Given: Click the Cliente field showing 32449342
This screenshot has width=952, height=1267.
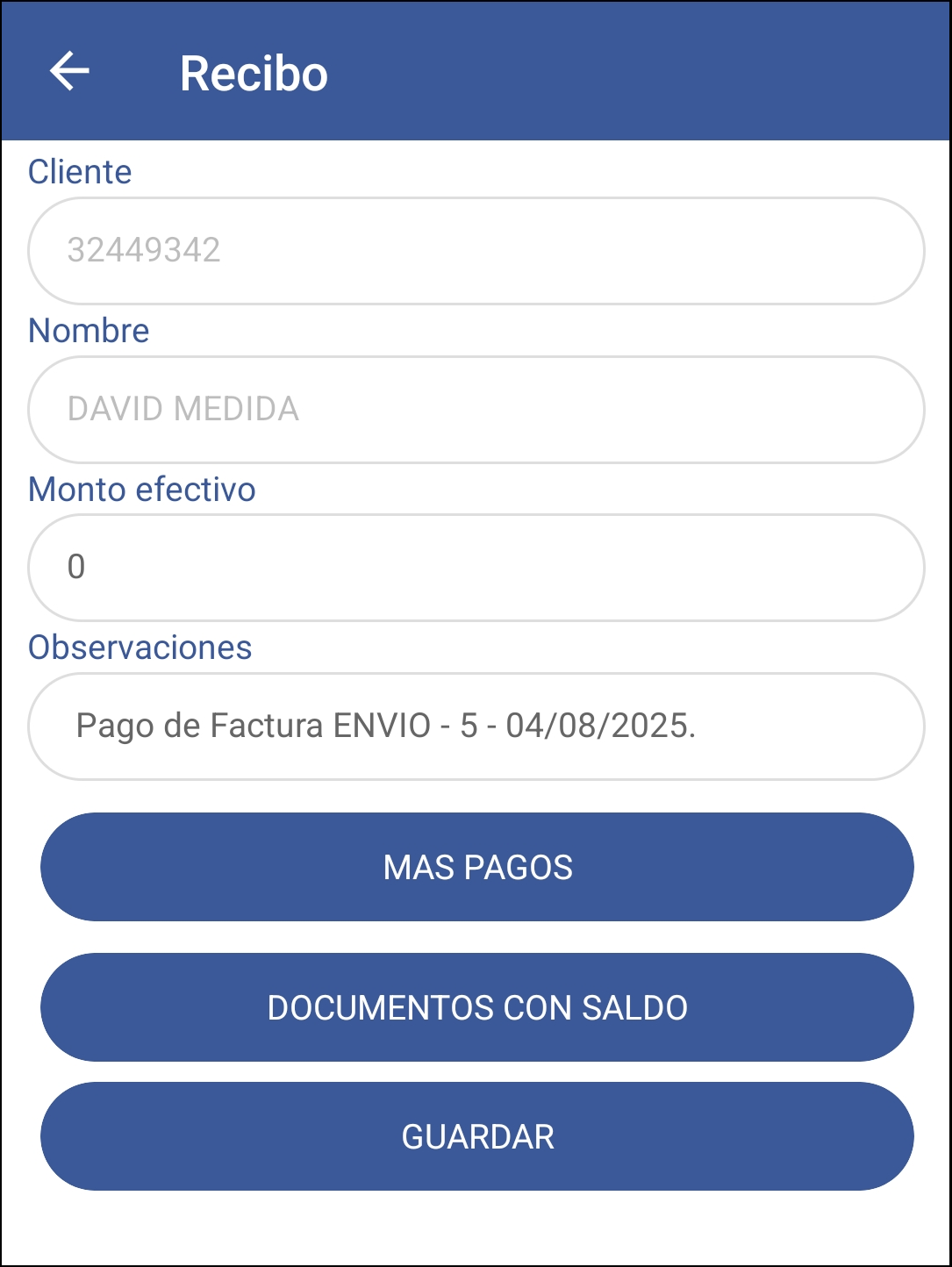Looking at the screenshot, I should pos(476,250).
